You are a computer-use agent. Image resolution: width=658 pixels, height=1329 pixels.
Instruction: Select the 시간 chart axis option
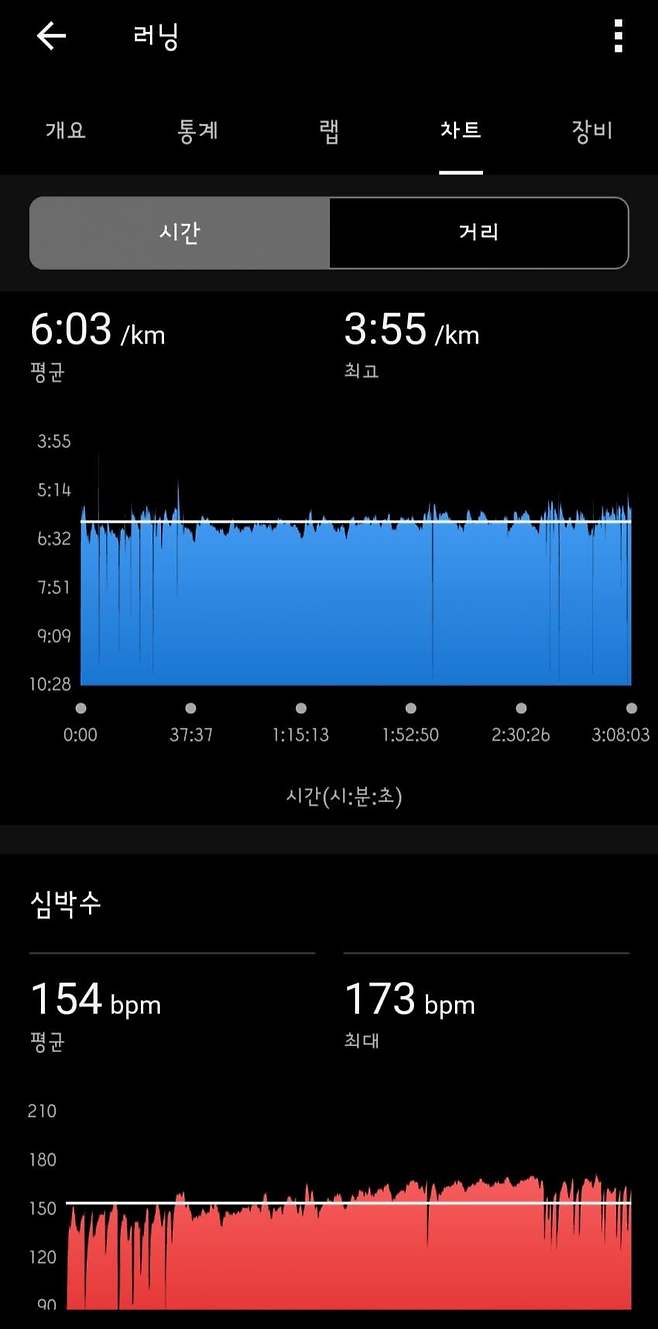(180, 233)
